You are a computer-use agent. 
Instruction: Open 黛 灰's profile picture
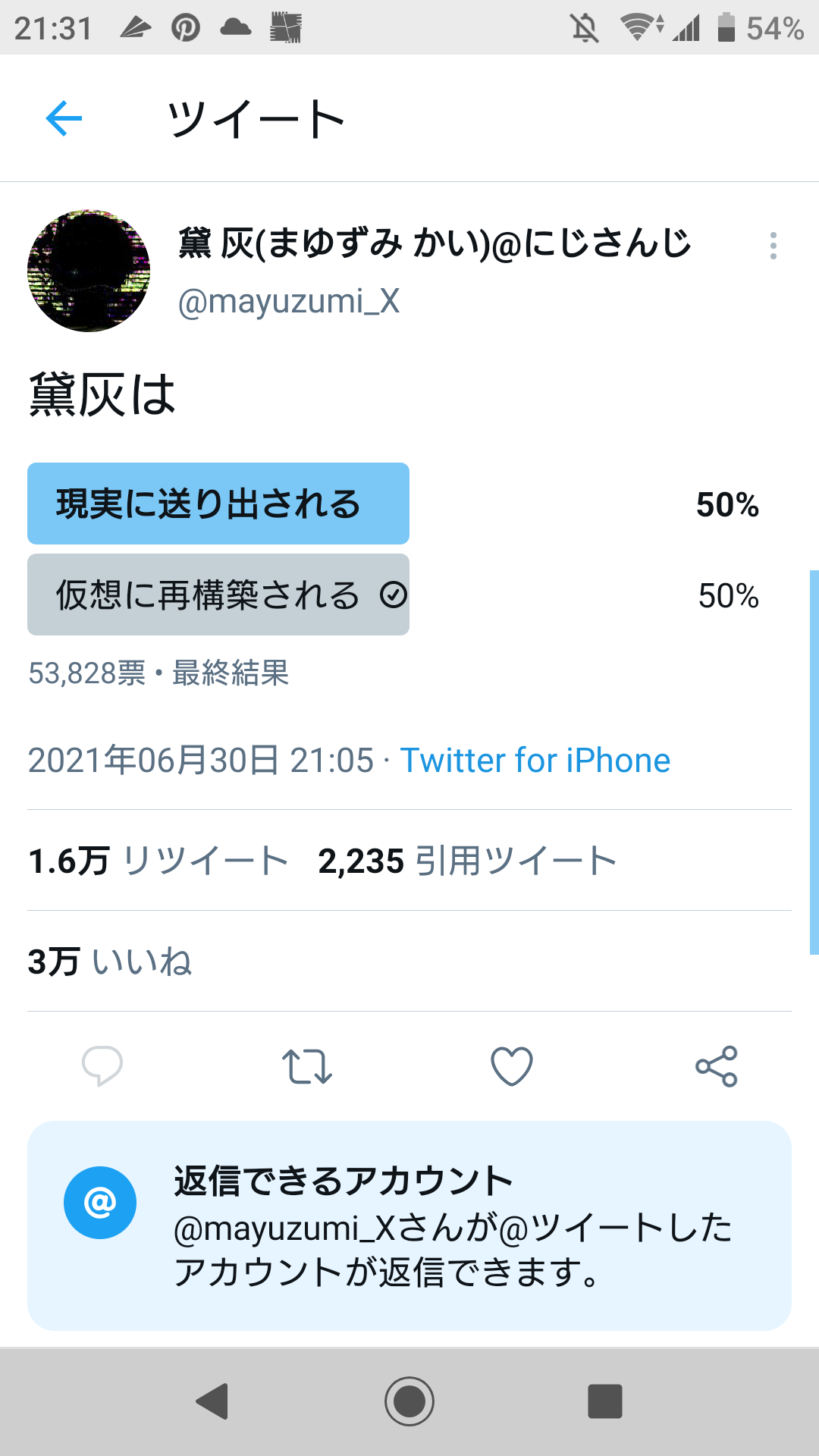[x=89, y=271]
